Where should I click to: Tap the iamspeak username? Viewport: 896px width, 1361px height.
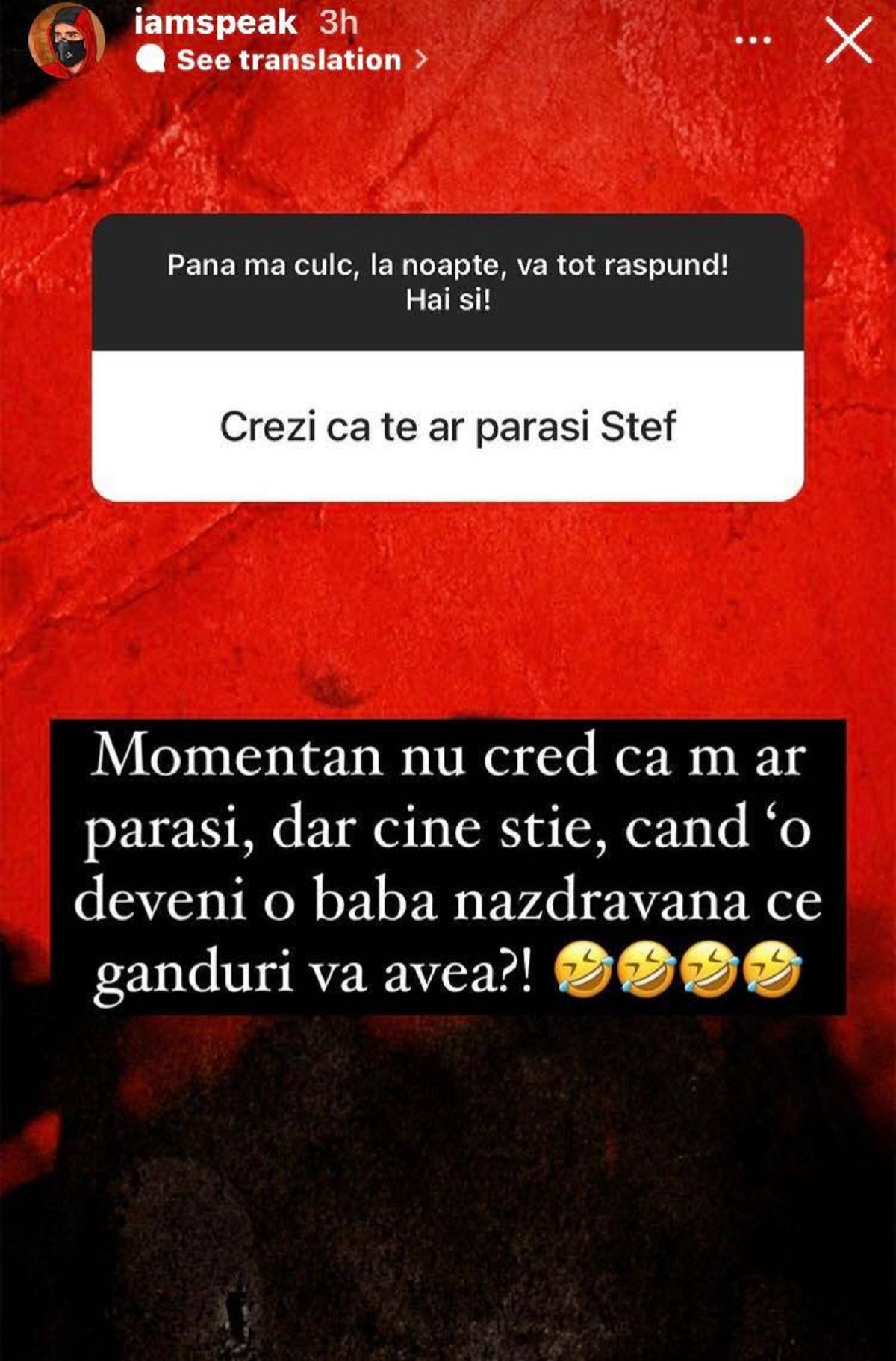[x=215, y=24]
